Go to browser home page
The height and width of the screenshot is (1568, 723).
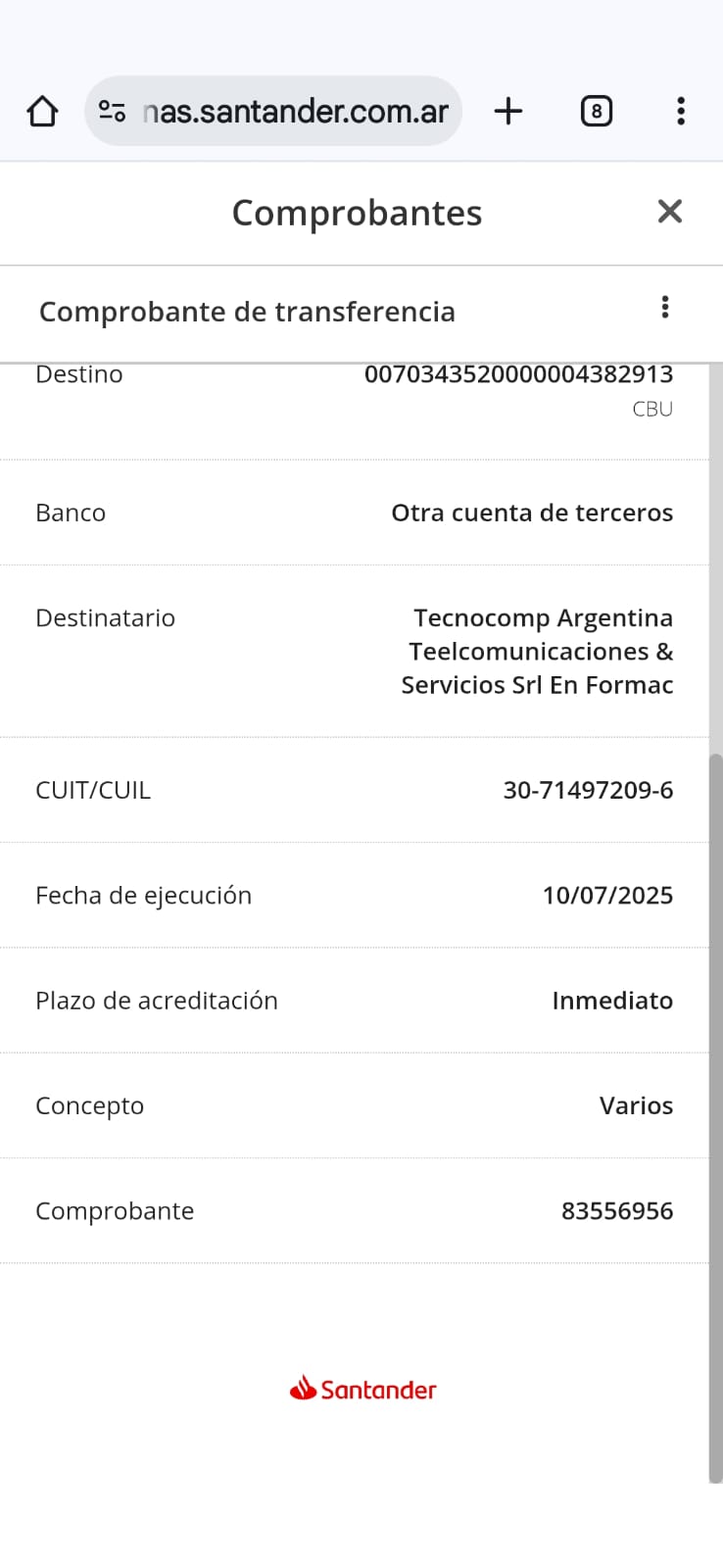pos(42,111)
